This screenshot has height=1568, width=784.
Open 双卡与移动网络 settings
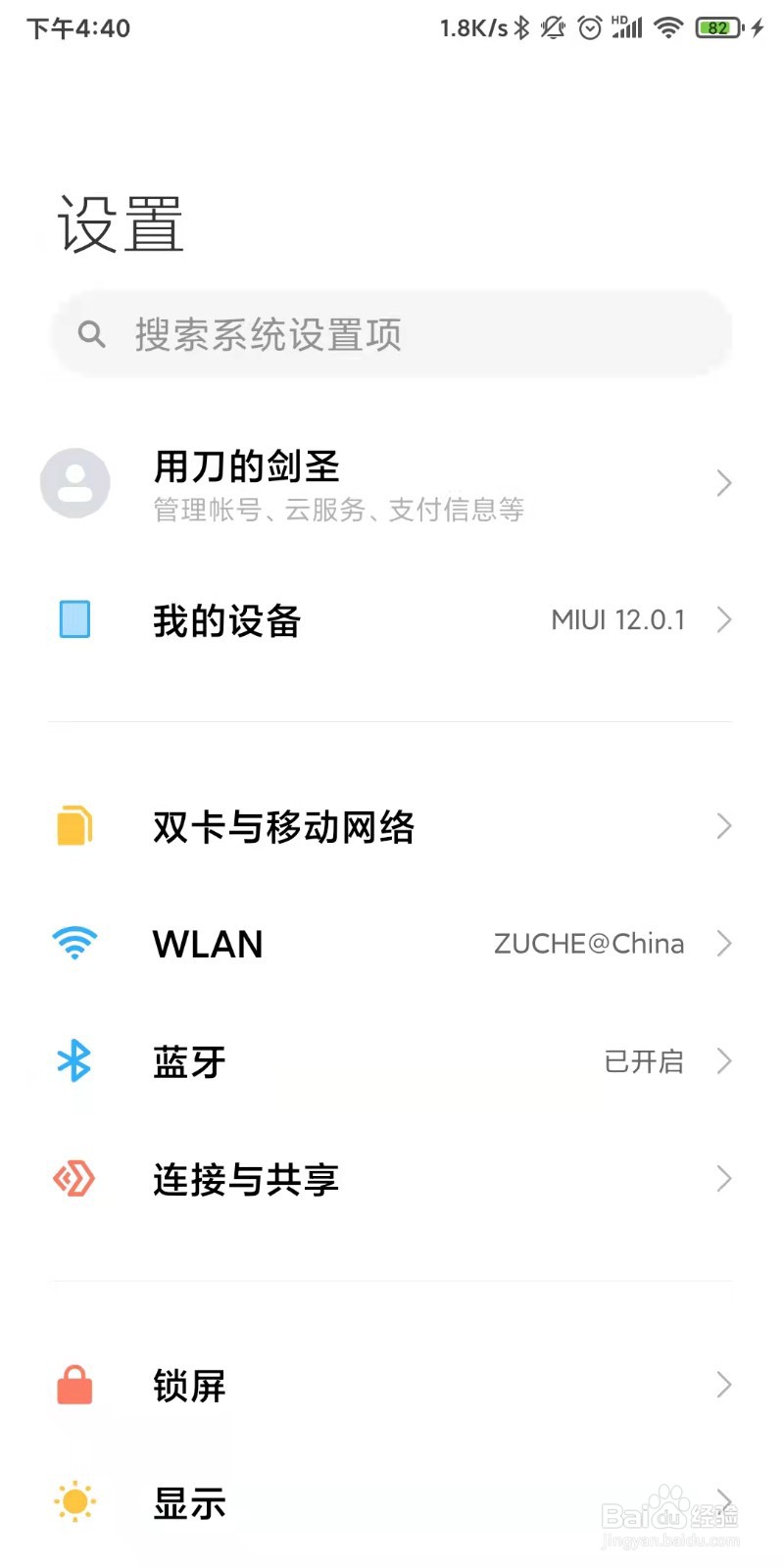point(392,826)
